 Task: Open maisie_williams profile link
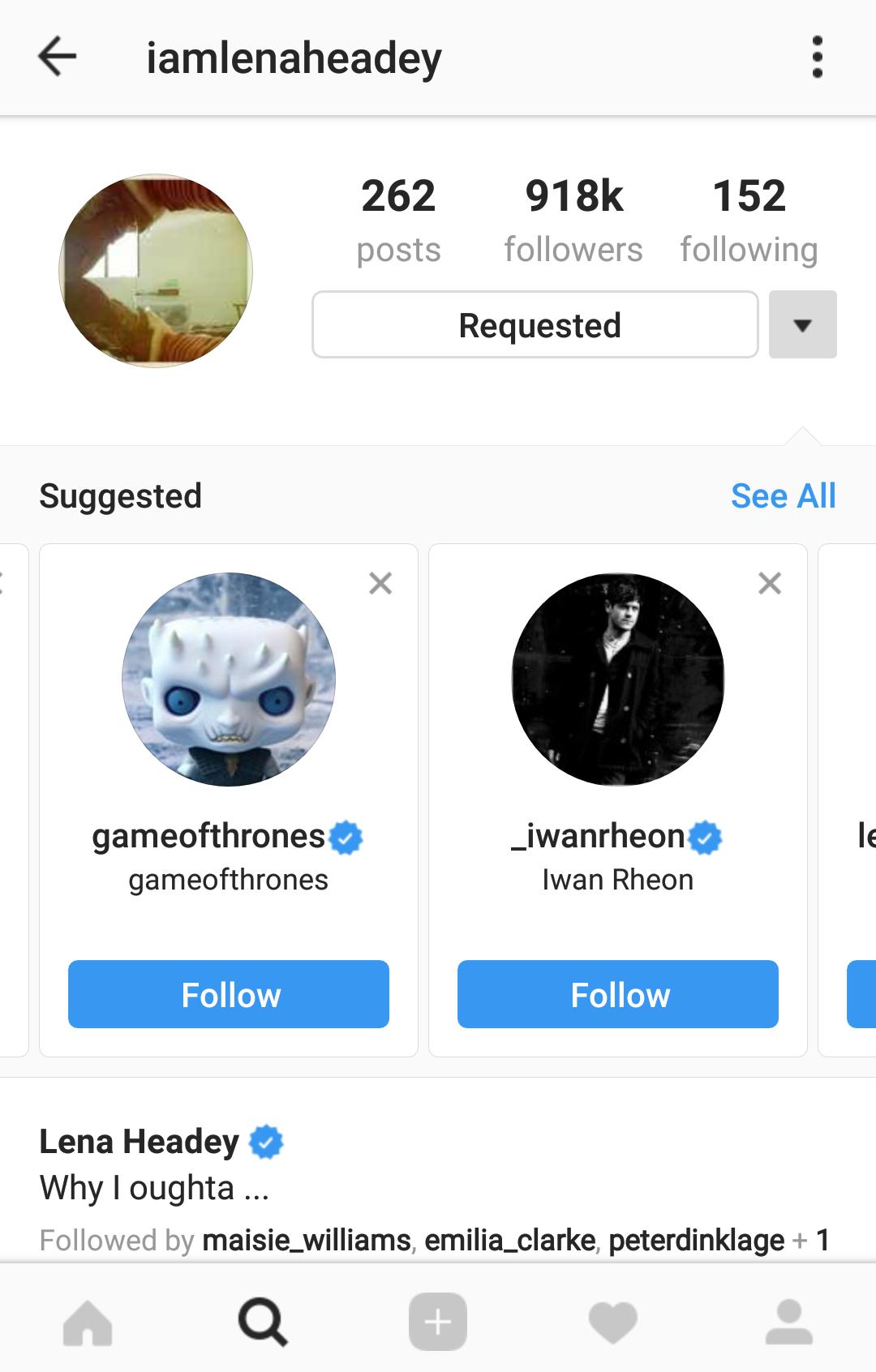307,1241
